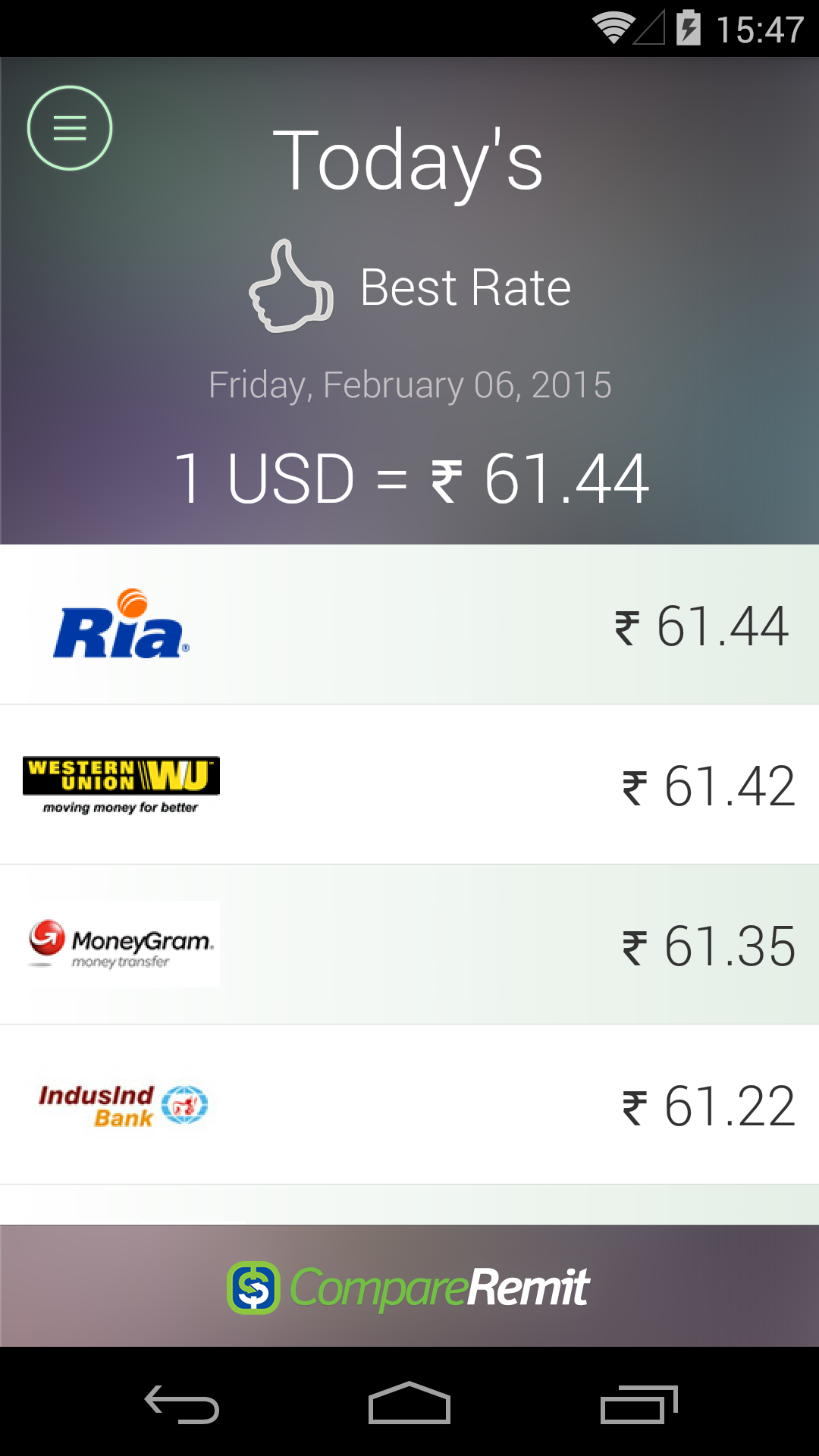Go back using system back button
This screenshot has width=819, height=1456.
click(182, 1404)
